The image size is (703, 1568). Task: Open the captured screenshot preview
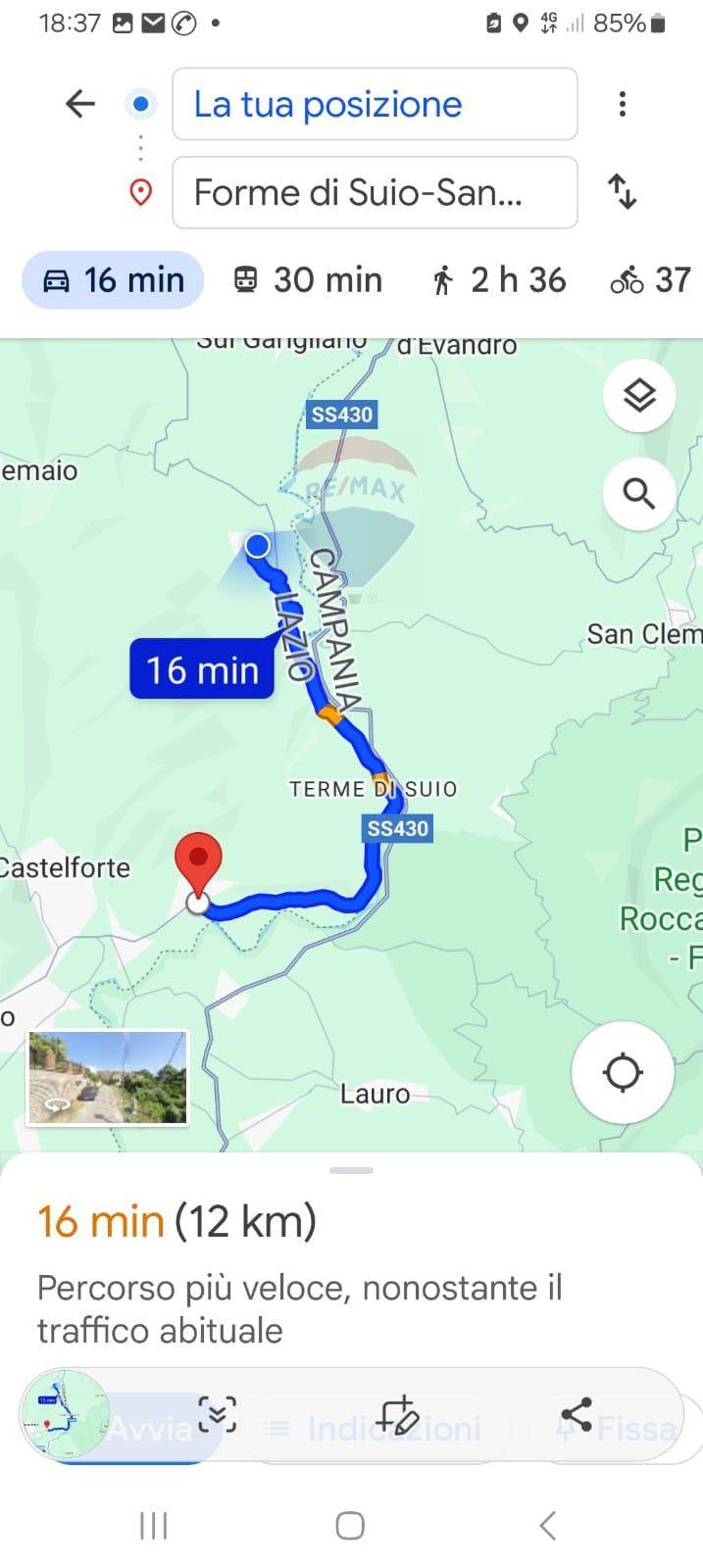click(65, 1413)
